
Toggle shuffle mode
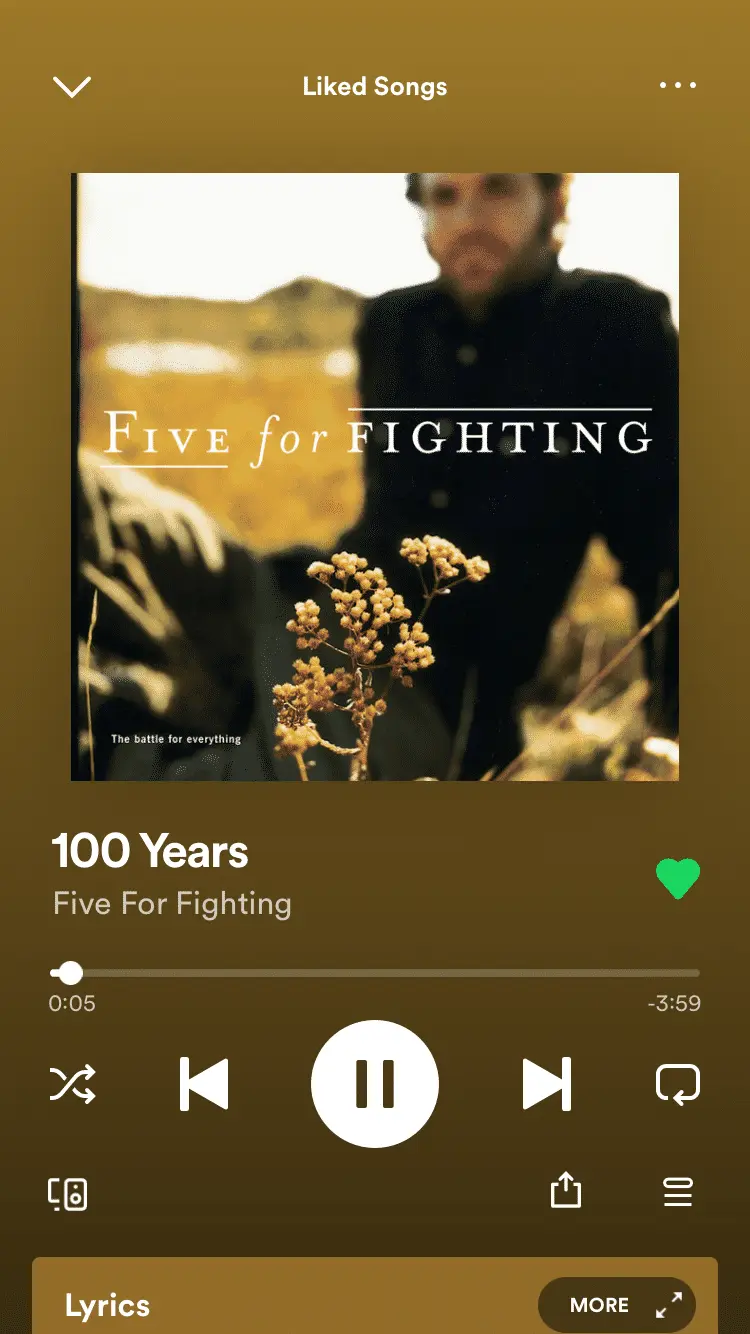73,1084
